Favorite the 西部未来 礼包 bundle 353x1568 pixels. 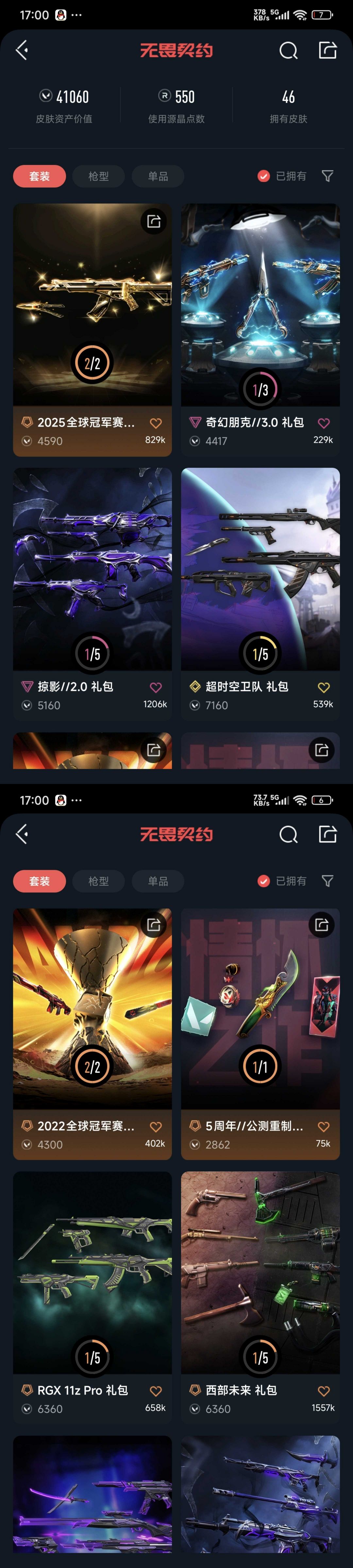324,1391
